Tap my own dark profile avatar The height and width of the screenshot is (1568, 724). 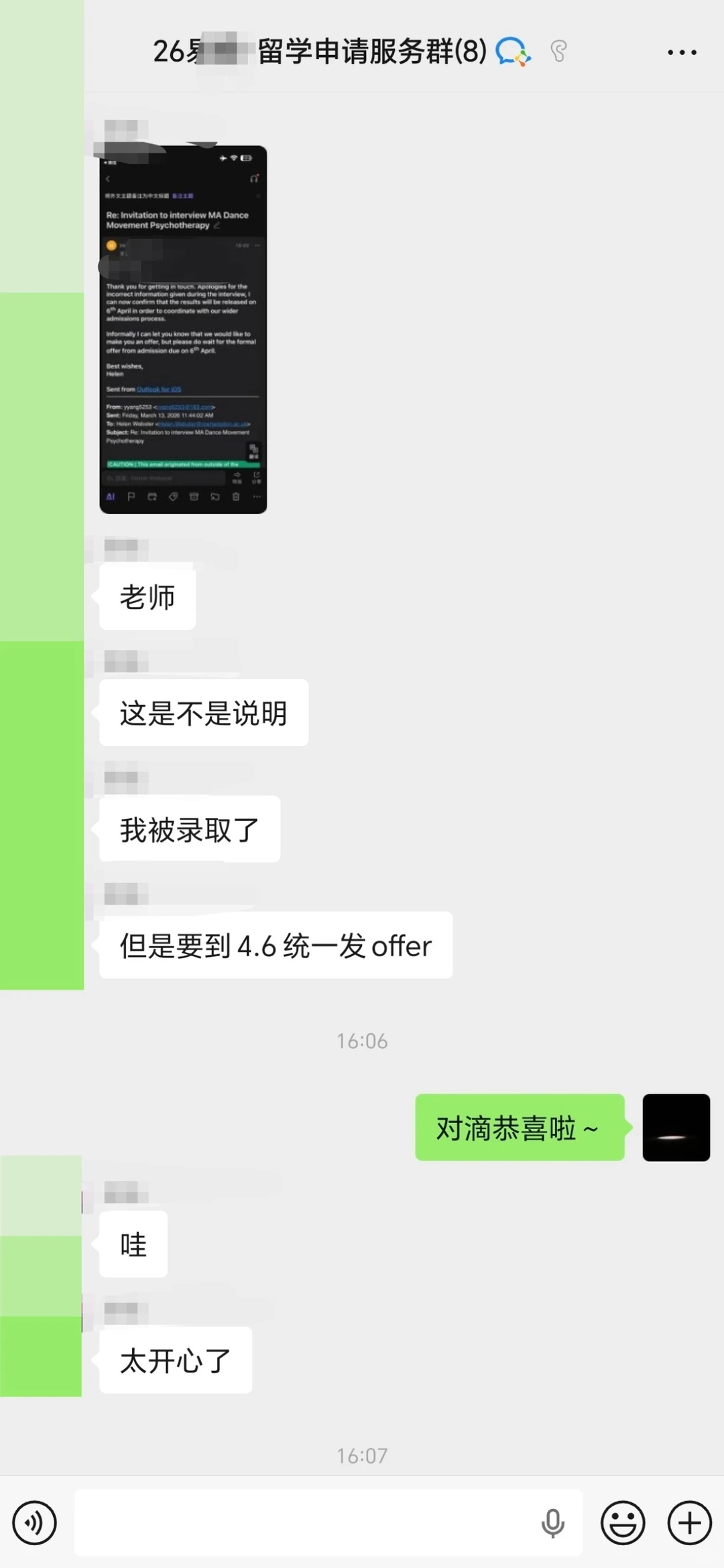pos(676,1127)
